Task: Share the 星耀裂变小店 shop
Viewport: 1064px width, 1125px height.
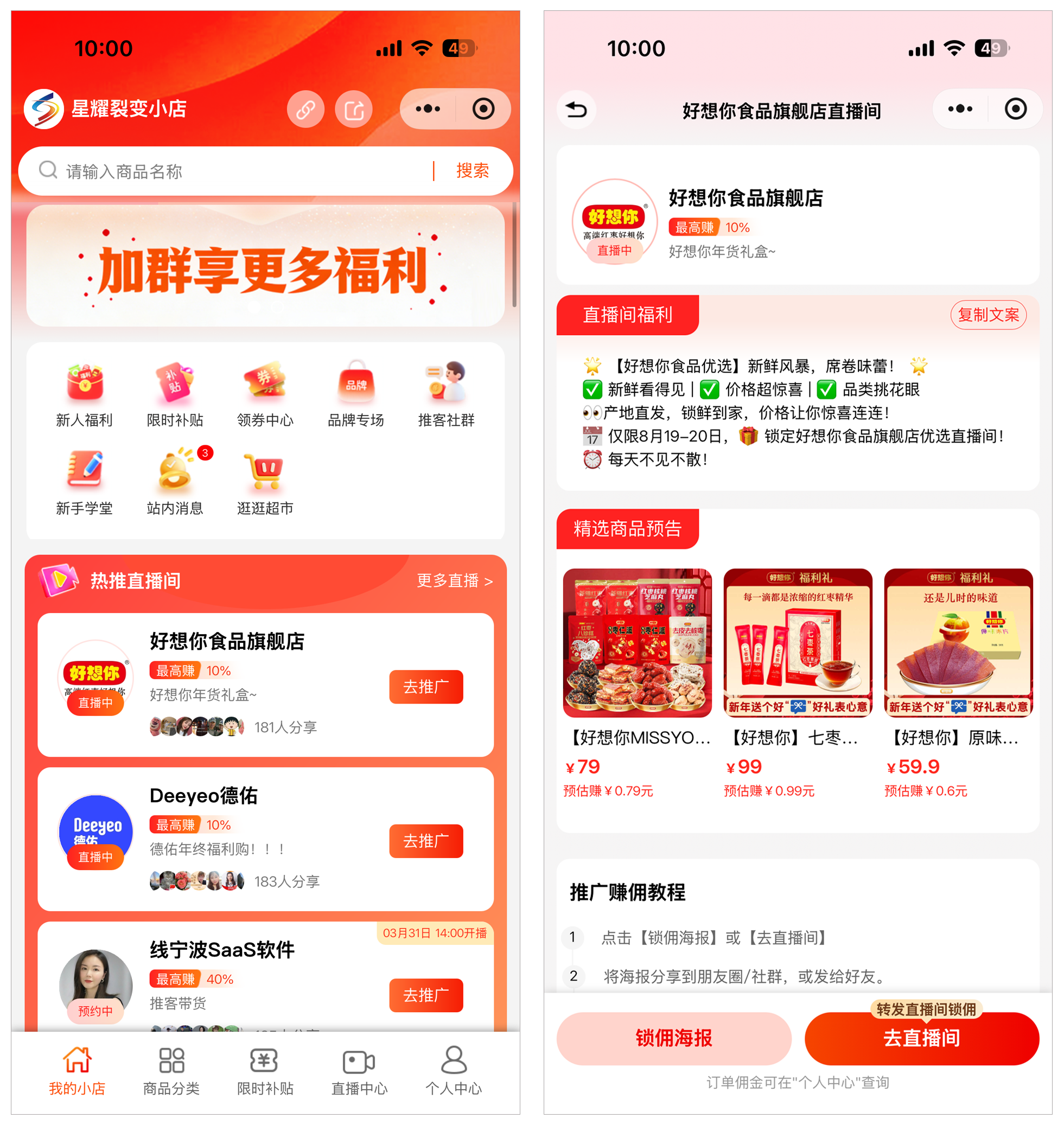Action: [x=353, y=109]
